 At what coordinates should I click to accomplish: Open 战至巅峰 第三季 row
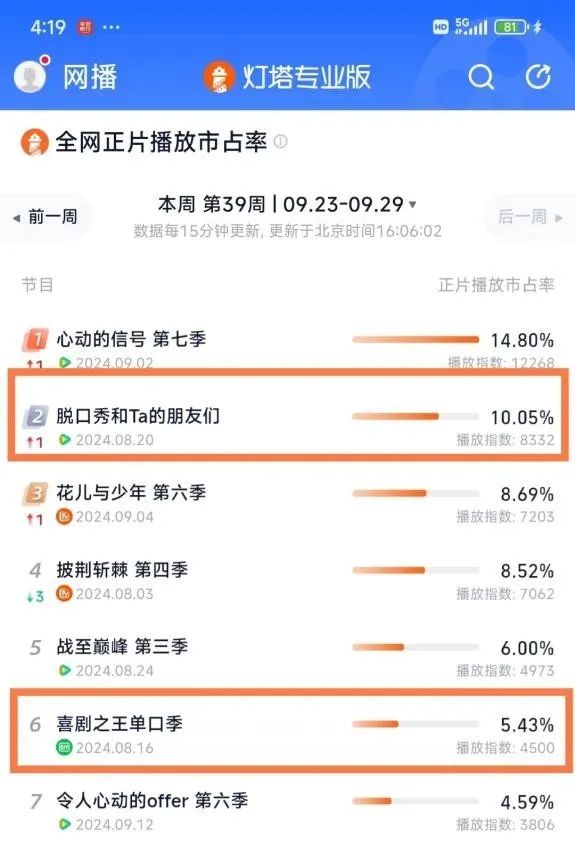(x=288, y=658)
